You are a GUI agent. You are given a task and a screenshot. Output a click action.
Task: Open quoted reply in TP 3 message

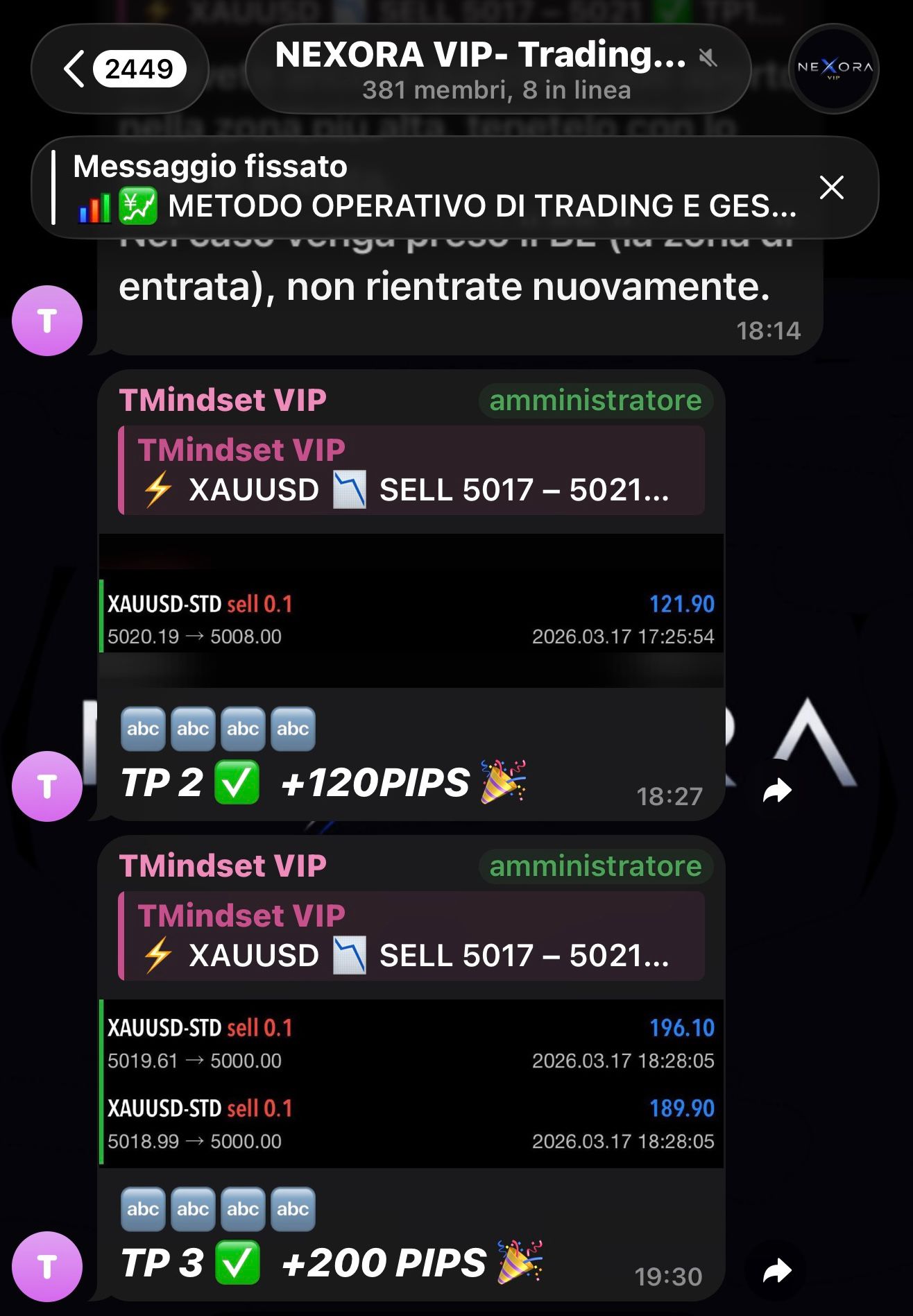(412, 936)
